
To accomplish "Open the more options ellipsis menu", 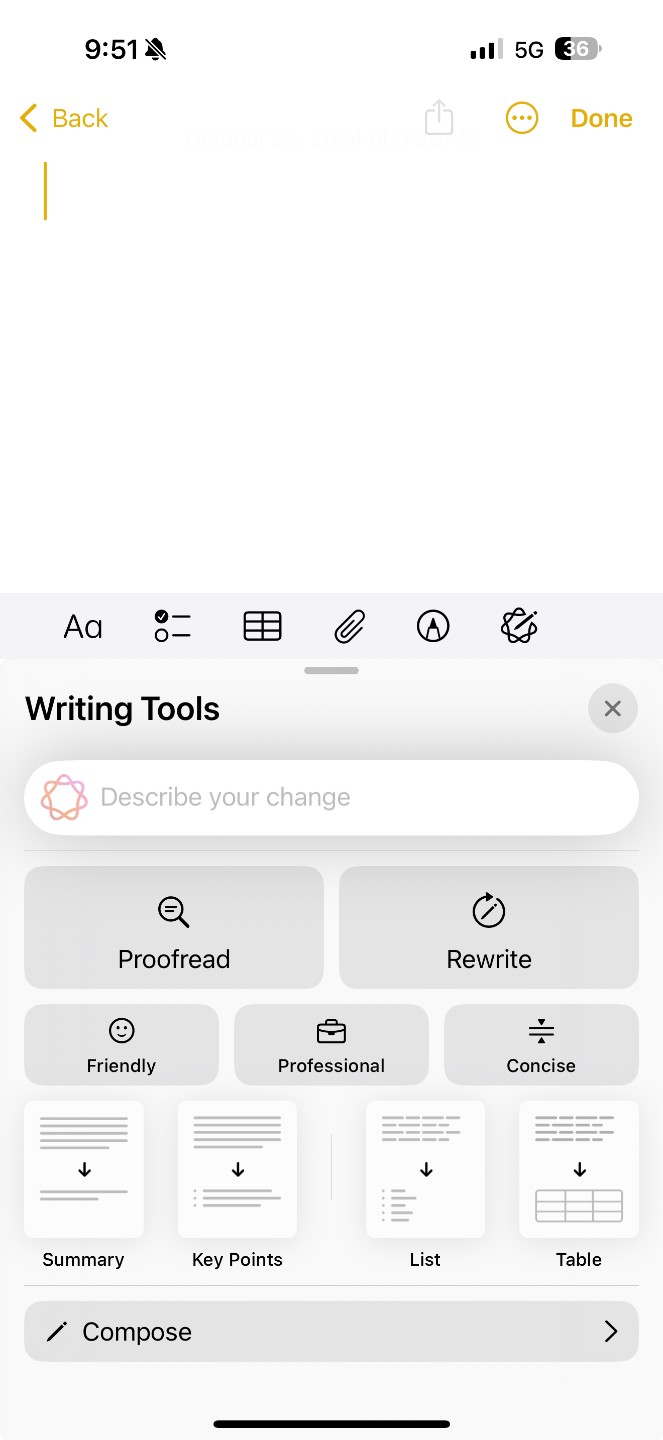I will pyautogui.click(x=522, y=118).
